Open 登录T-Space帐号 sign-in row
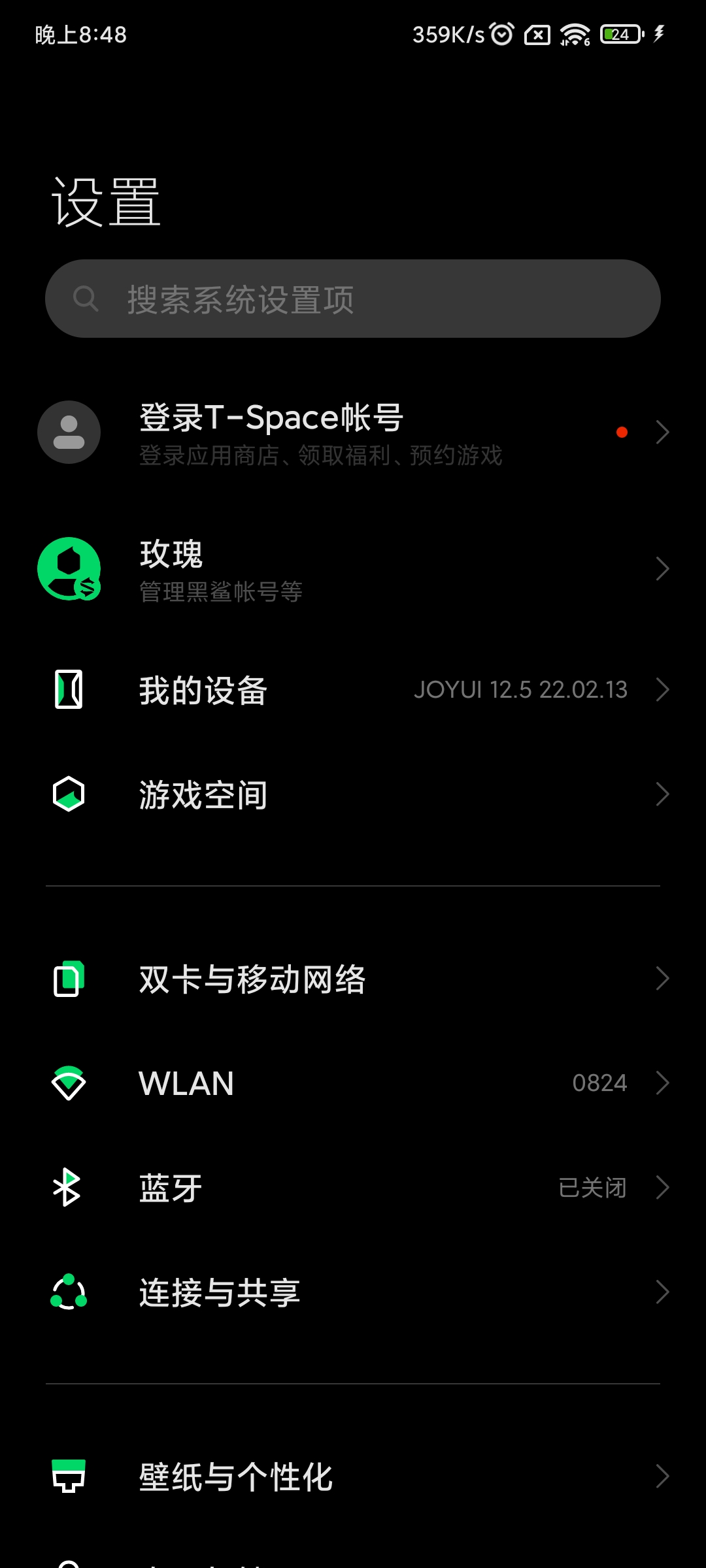The width and height of the screenshot is (706, 1568). pyautogui.click(x=353, y=433)
